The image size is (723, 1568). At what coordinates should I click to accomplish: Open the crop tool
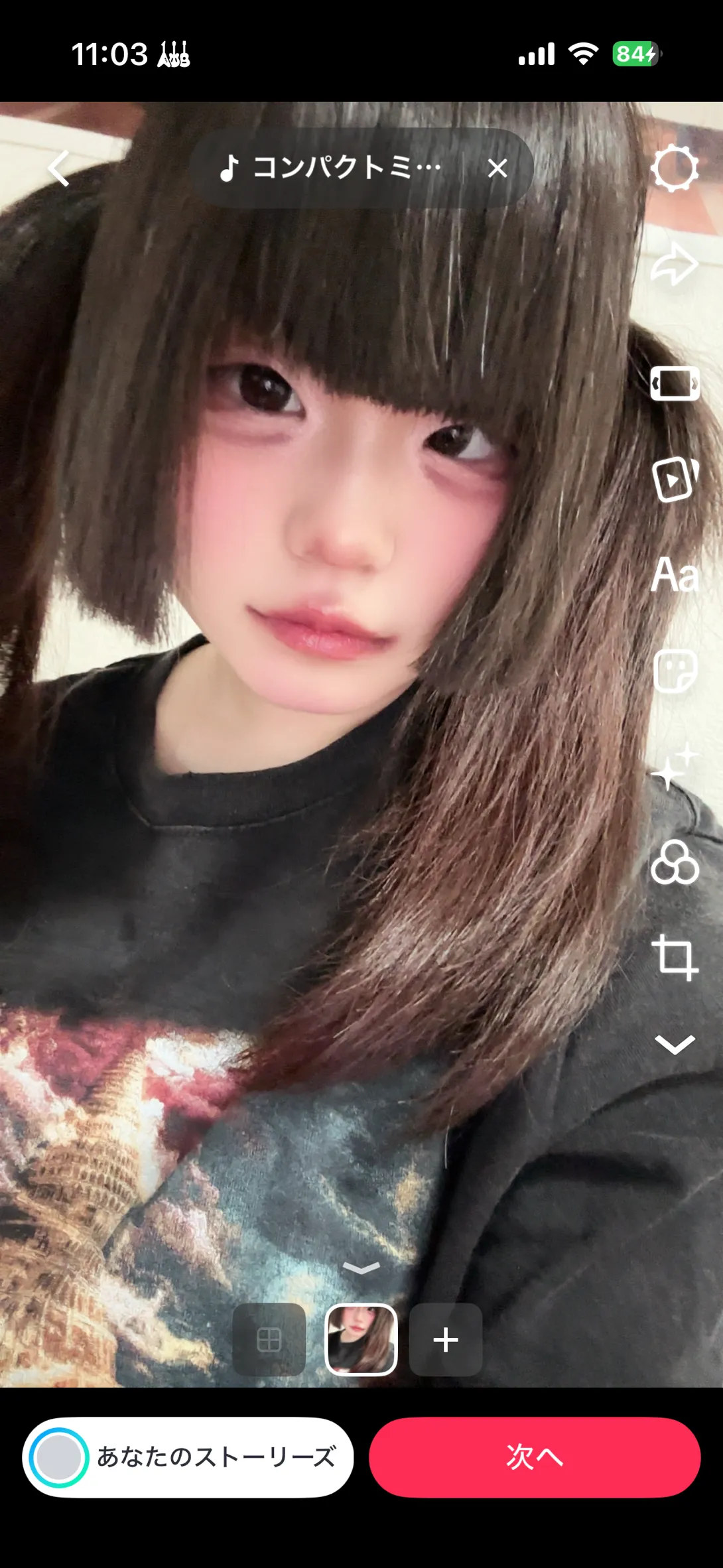[675, 957]
